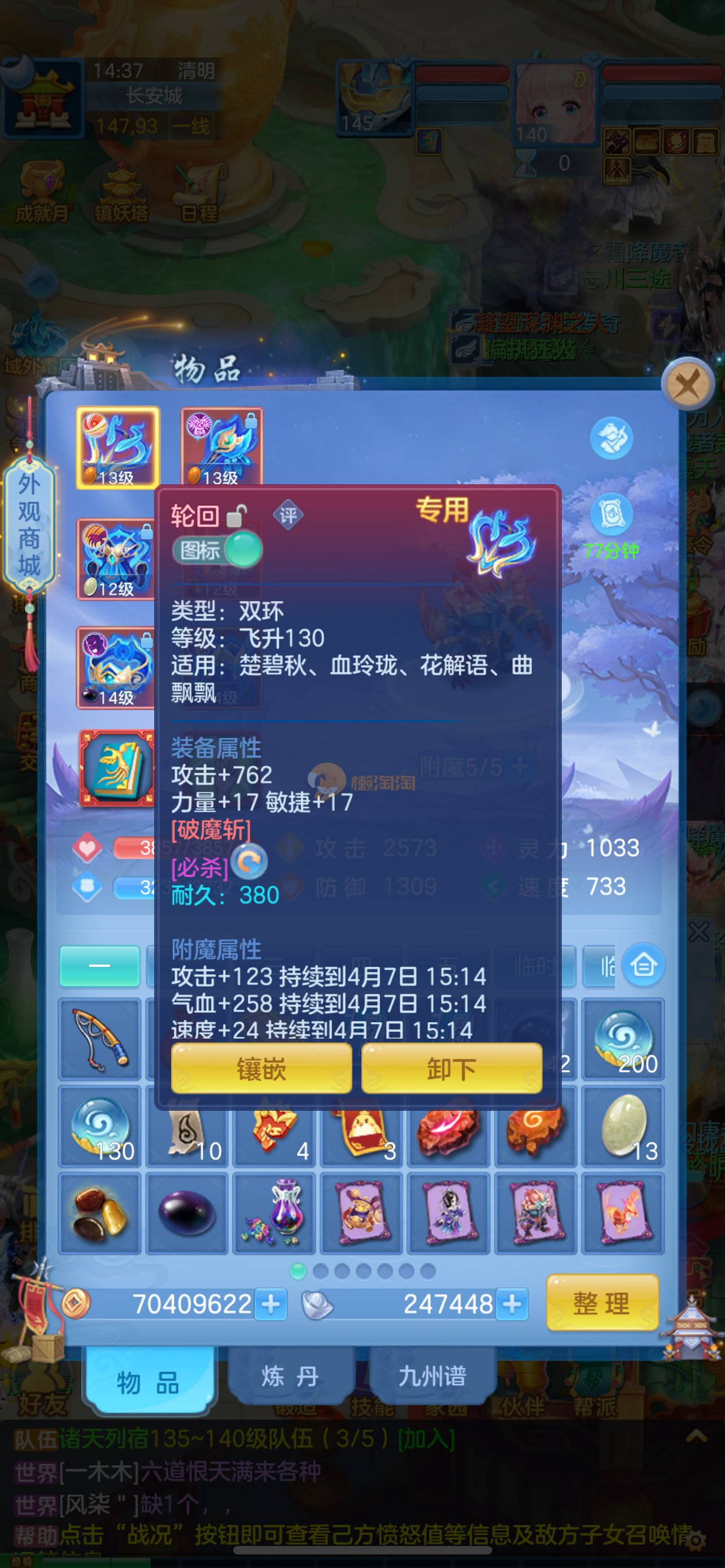Select the jade egg item with 13
This screenshot has height=1568, width=725.
pos(623,1126)
